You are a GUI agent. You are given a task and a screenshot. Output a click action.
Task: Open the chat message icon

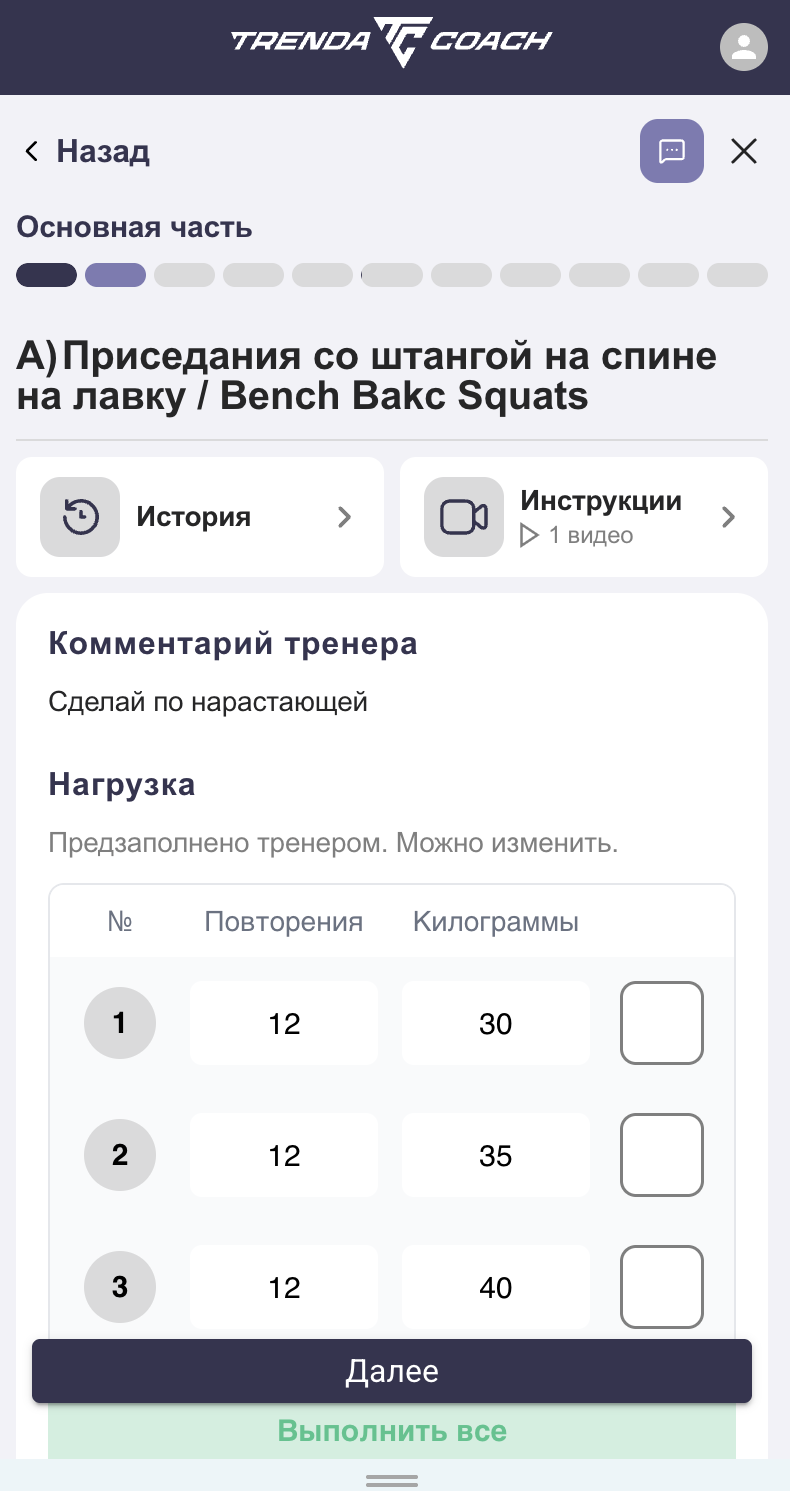click(672, 151)
